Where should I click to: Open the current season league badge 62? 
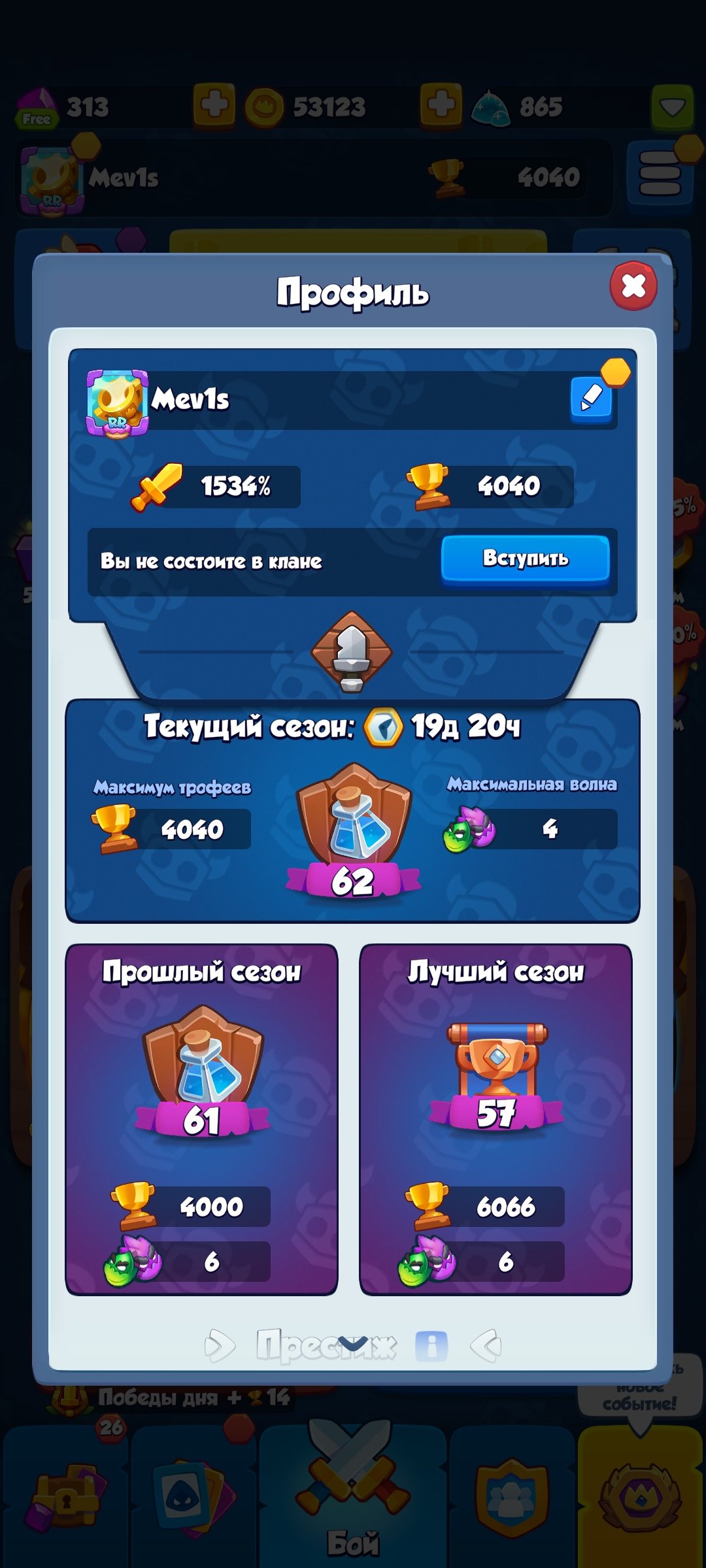353,830
